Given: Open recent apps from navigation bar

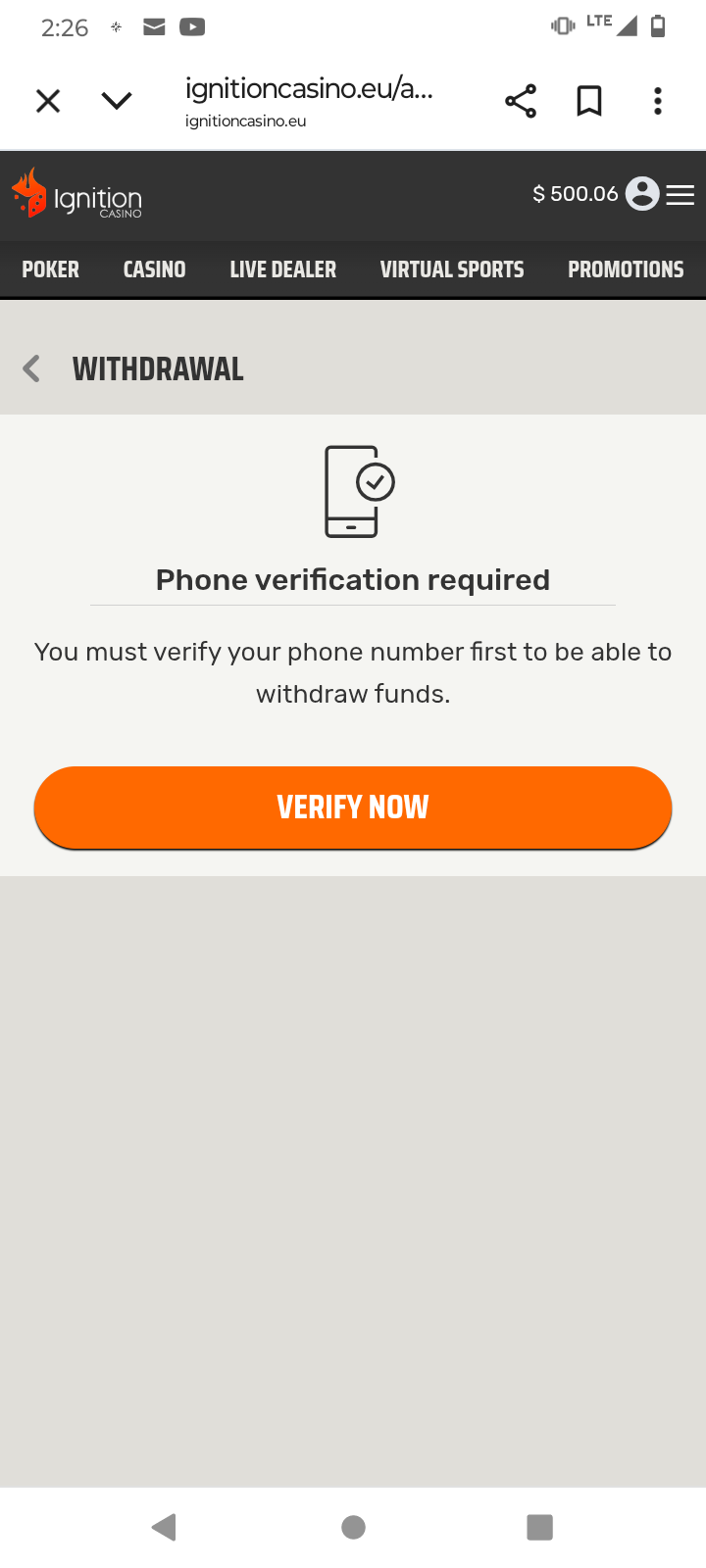Looking at the screenshot, I should [x=540, y=1527].
